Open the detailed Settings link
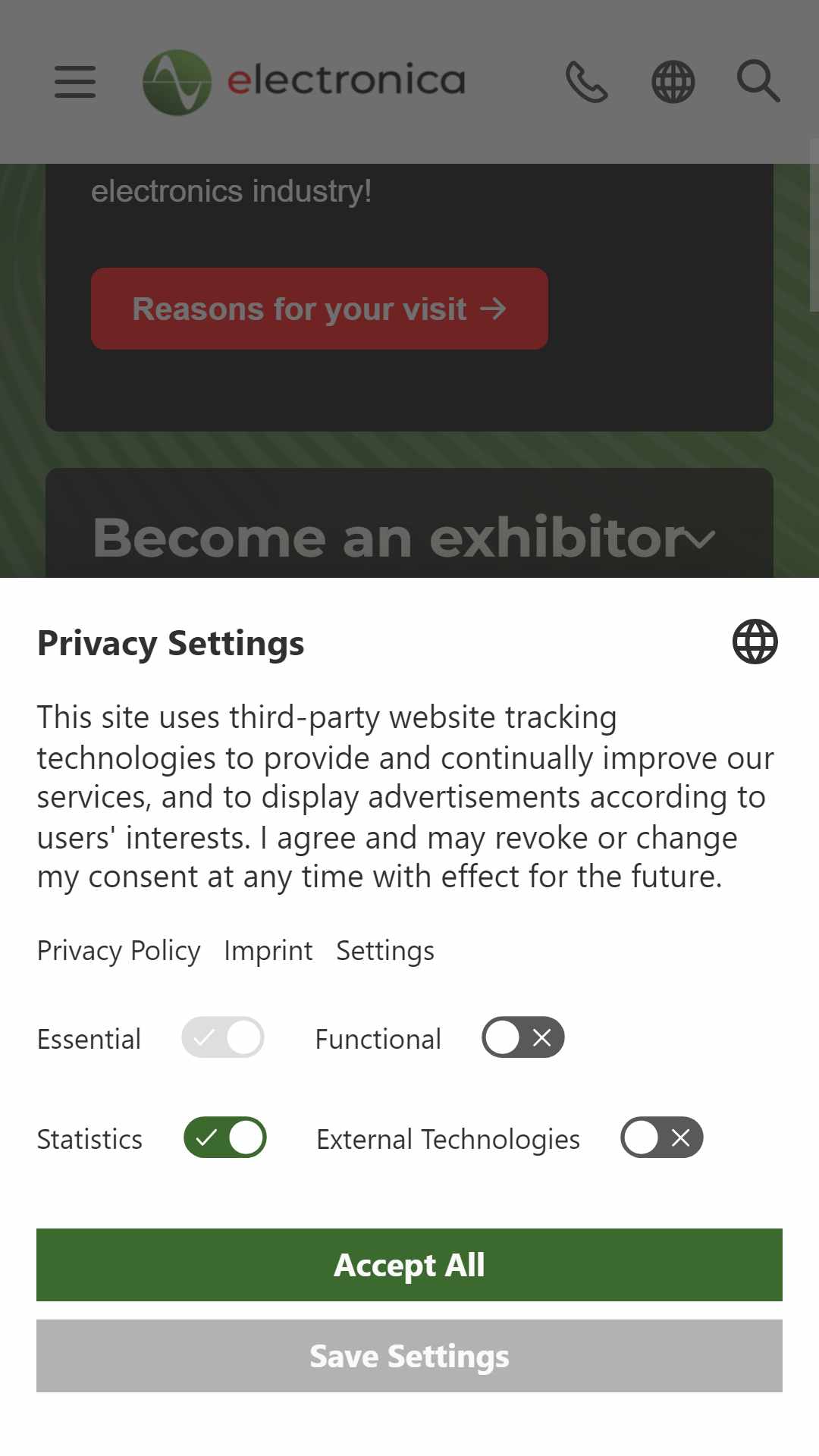The width and height of the screenshot is (819, 1456). coord(385,951)
